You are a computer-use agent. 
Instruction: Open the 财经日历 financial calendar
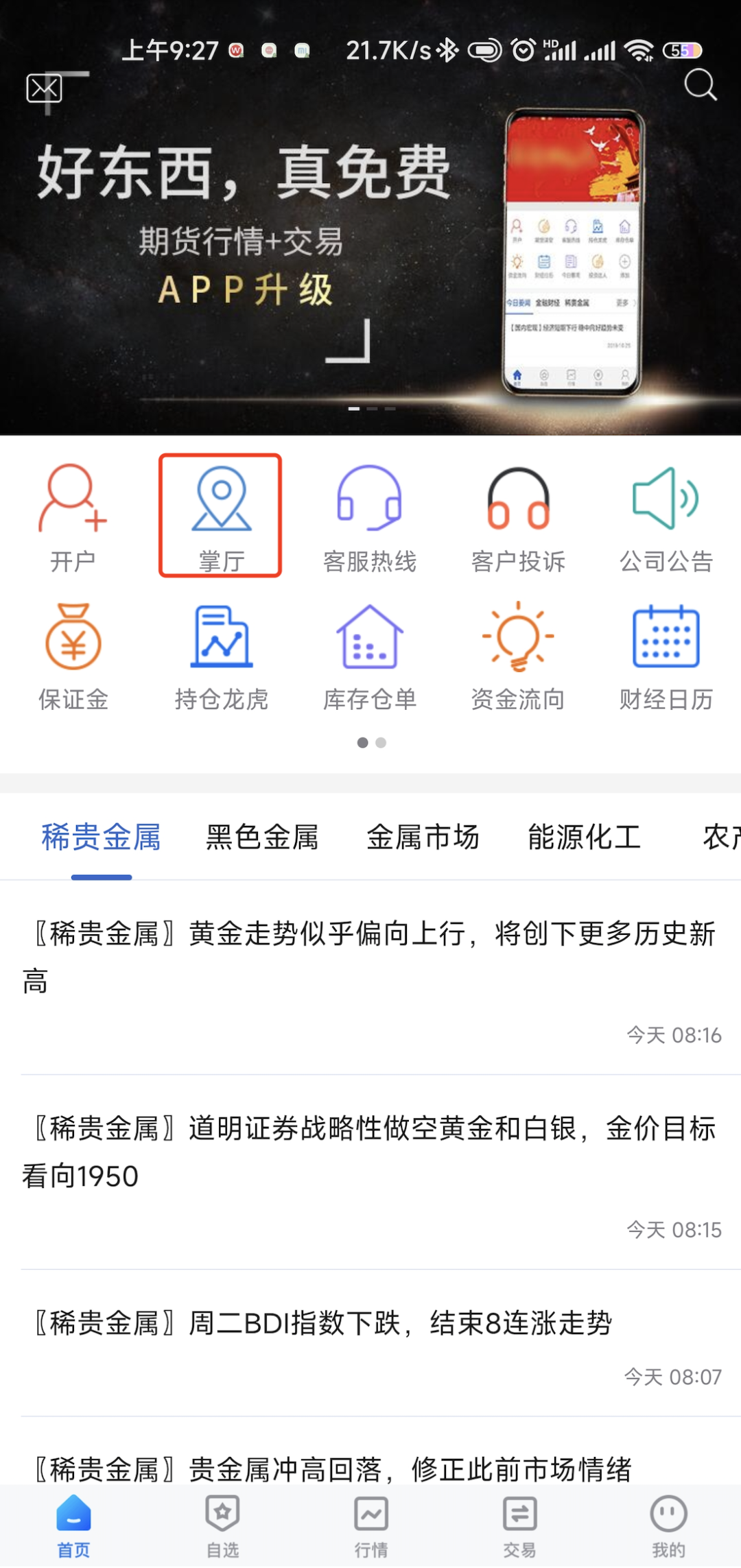tap(666, 656)
